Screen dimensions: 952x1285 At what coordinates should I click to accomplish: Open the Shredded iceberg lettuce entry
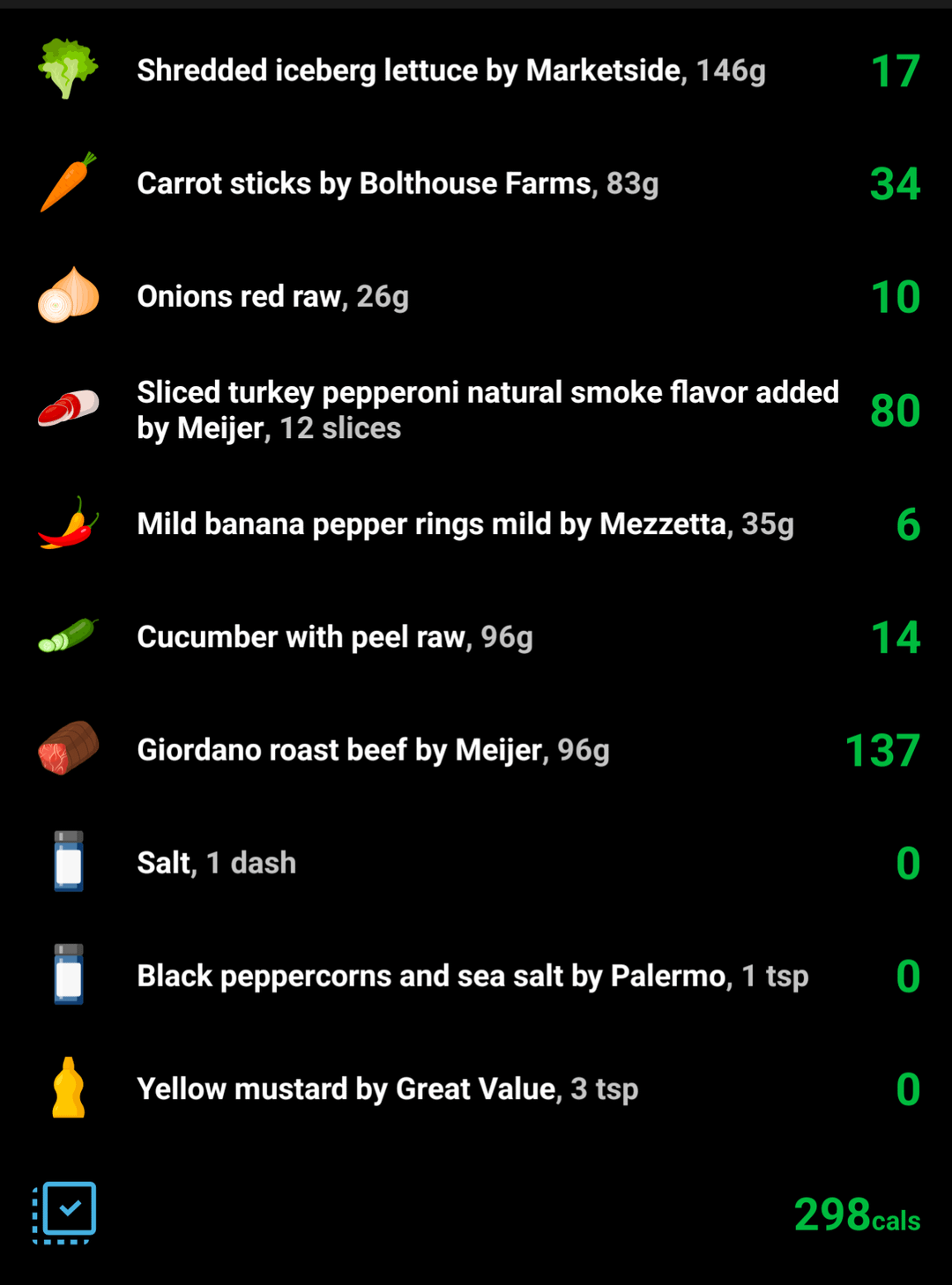450,71
